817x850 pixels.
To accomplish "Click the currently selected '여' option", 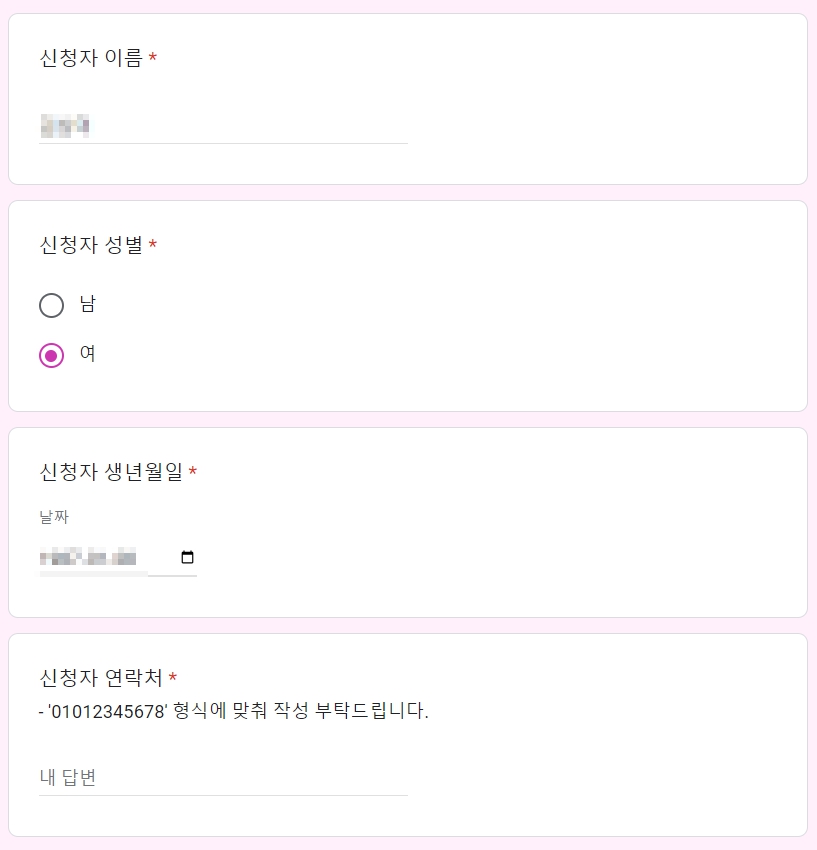I will pos(52,354).
